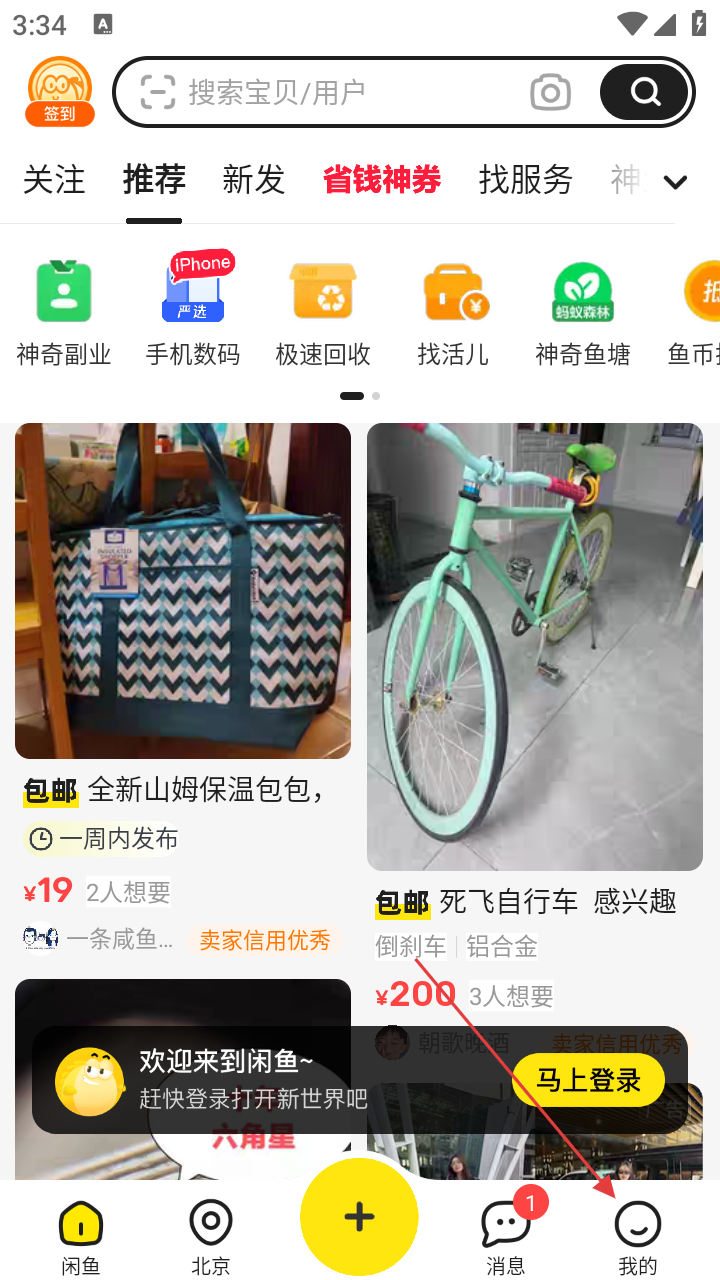
Task: Tap the black search magnifier button
Action: pyautogui.click(x=645, y=93)
